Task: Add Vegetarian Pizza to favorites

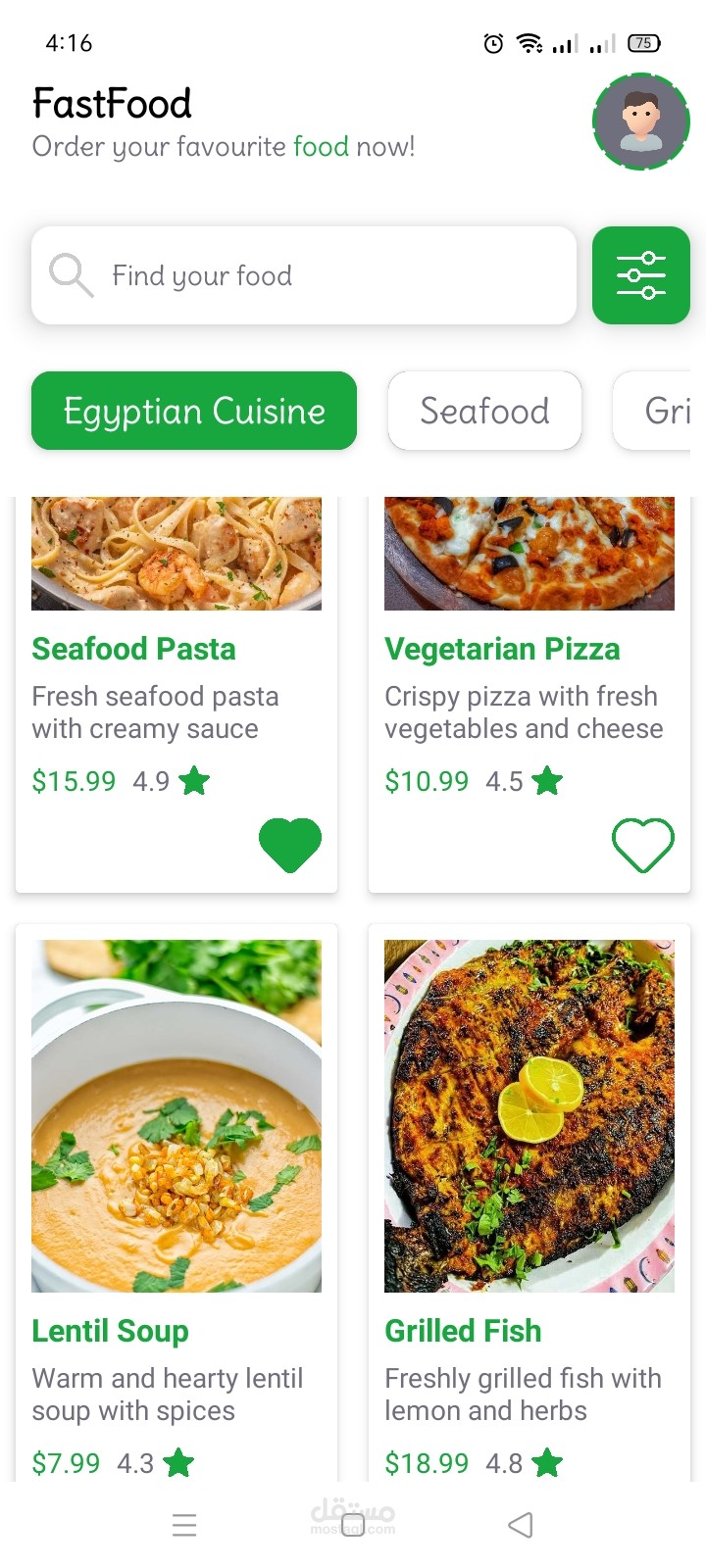Action: (x=643, y=844)
